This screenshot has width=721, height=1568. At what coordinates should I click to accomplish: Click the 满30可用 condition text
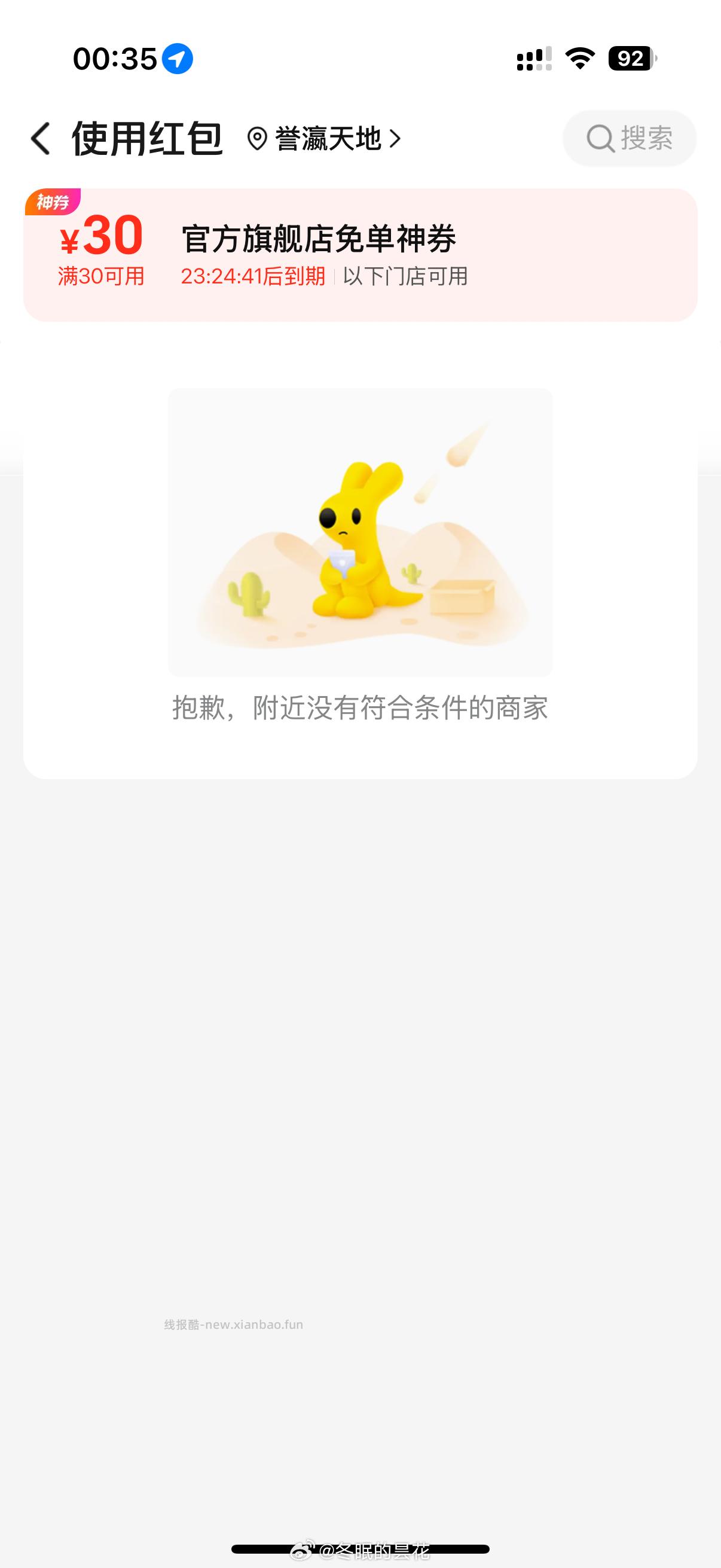(99, 276)
